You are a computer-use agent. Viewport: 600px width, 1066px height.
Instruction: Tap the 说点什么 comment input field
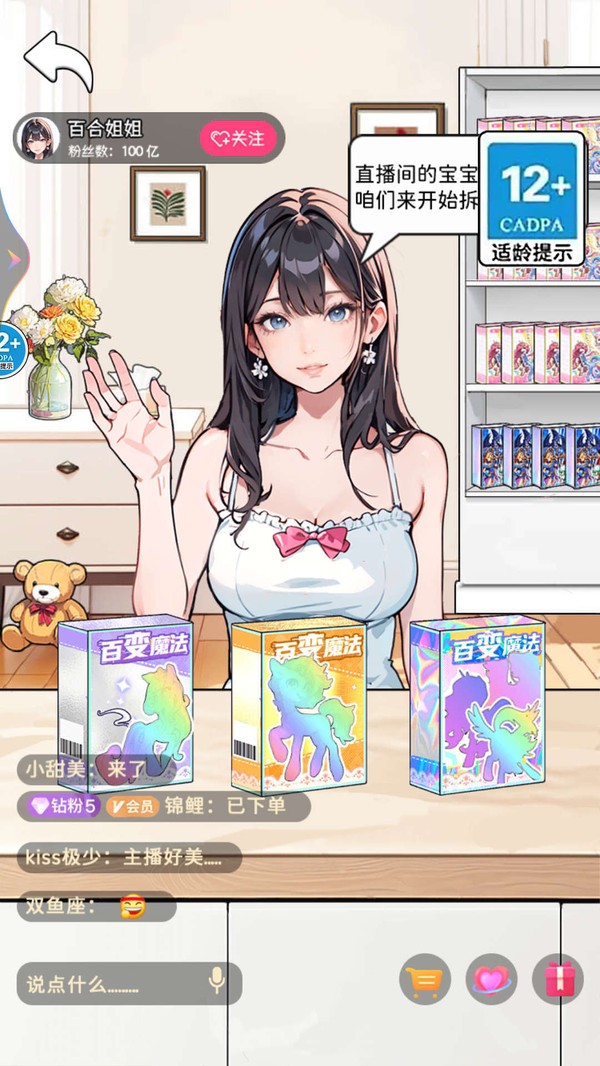coord(110,984)
